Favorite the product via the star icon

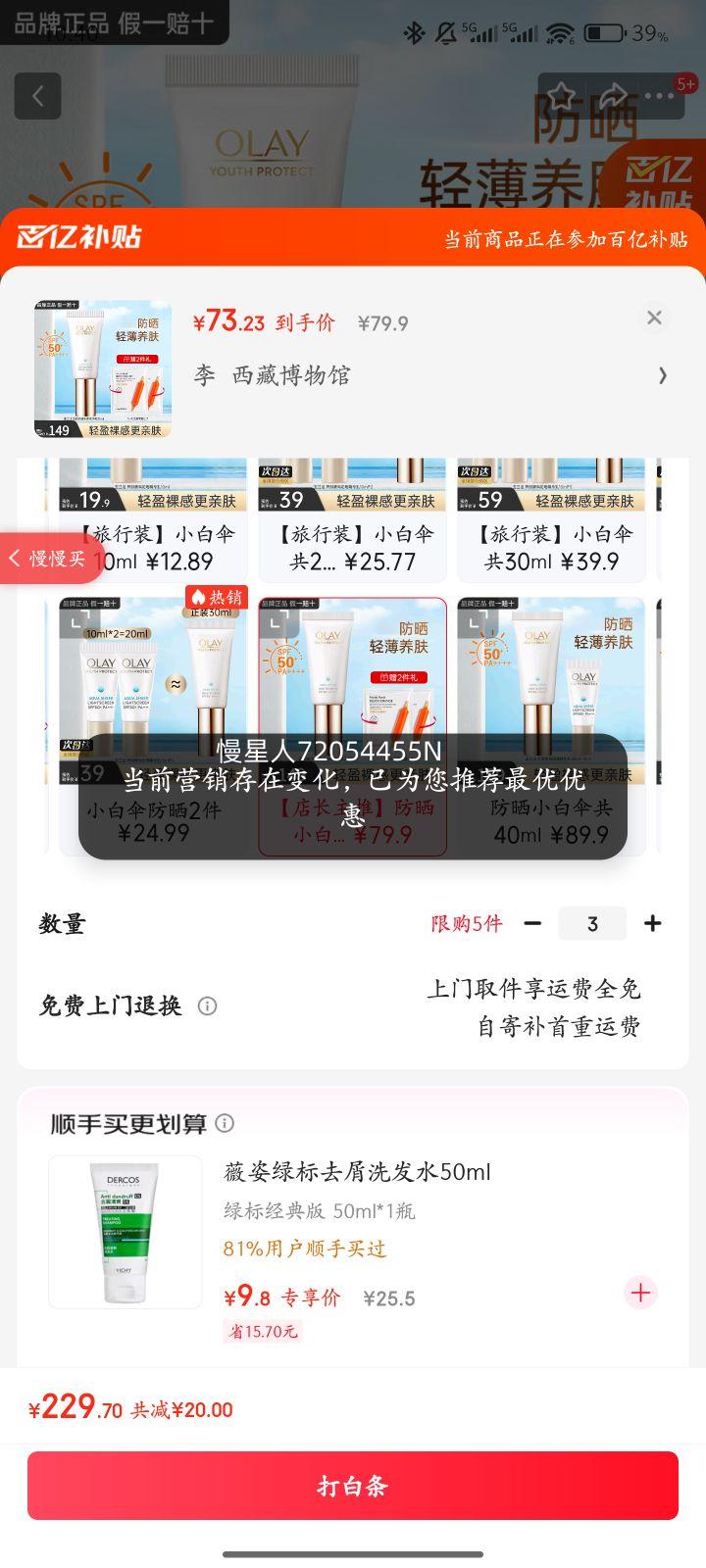pos(561,95)
